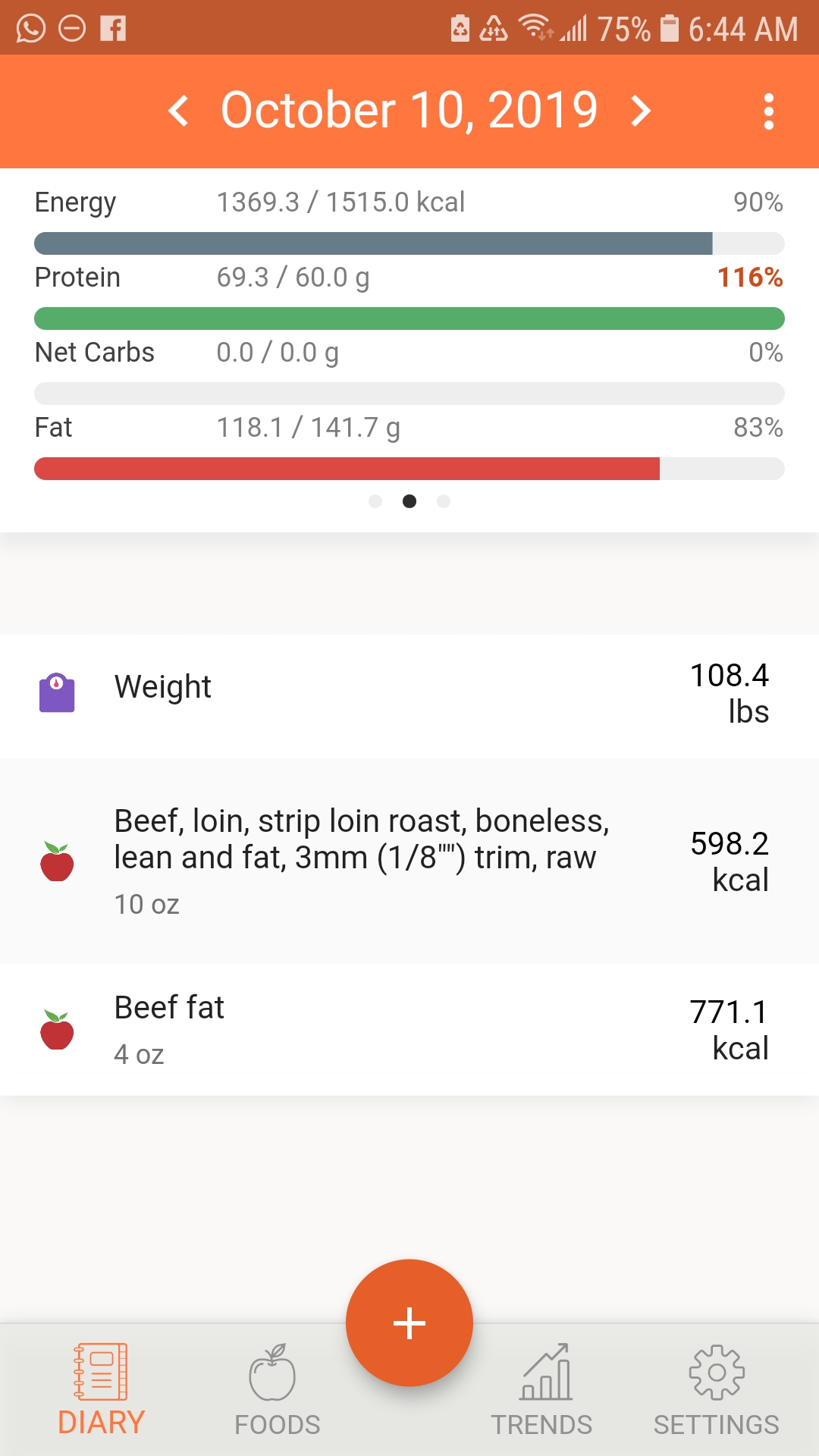The image size is (819, 1456).
Task: Add a new diary entry
Action: (409, 1323)
